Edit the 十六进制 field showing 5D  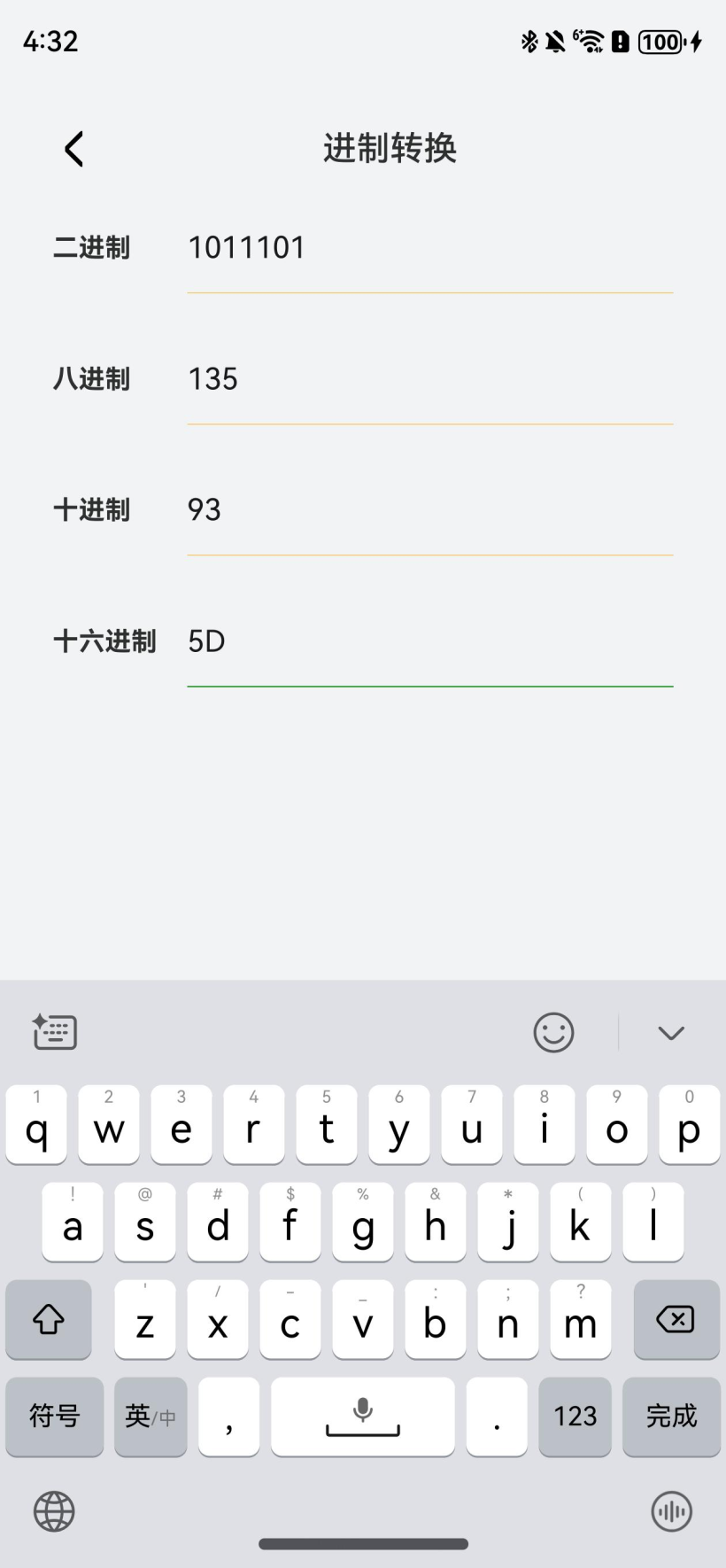click(x=429, y=641)
